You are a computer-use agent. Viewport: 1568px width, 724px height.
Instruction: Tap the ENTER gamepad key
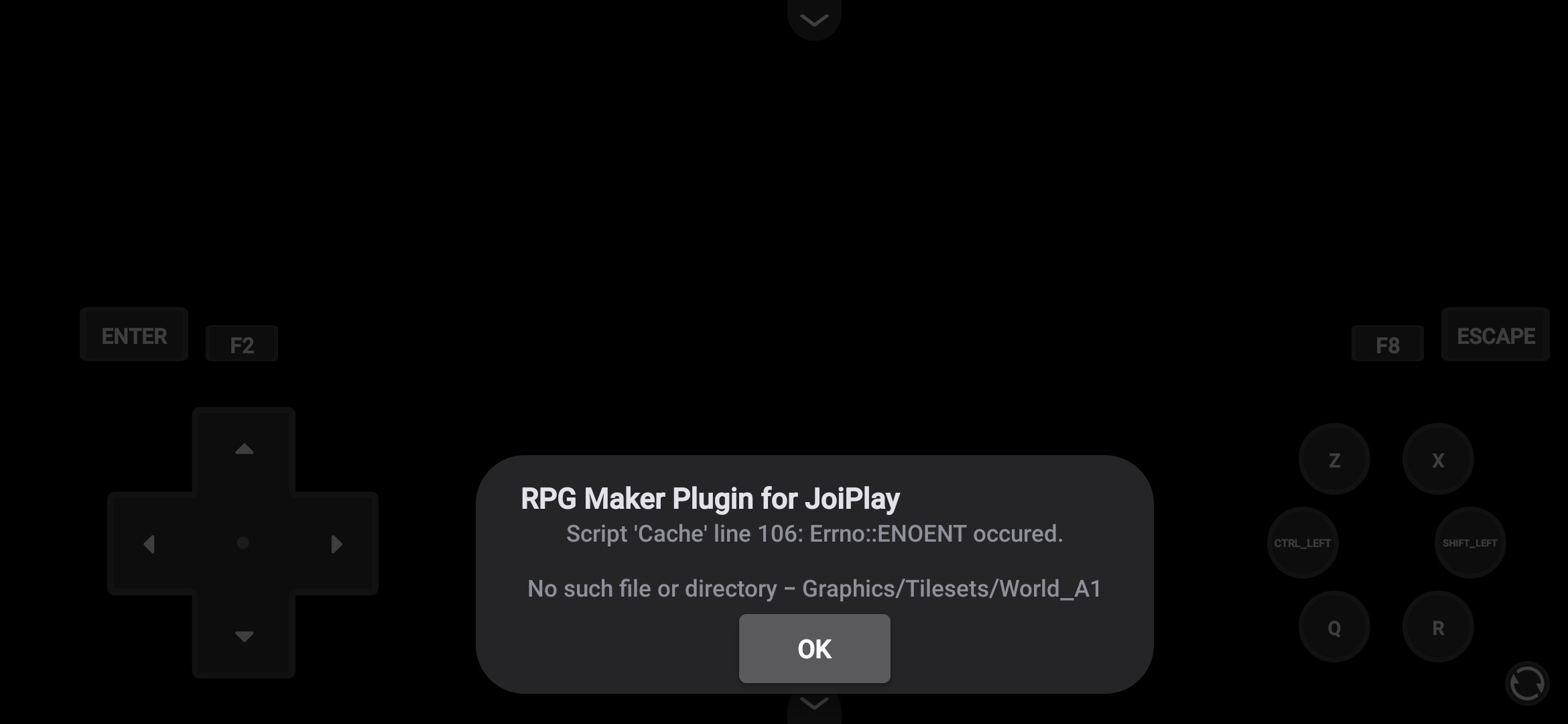(x=134, y=335)
